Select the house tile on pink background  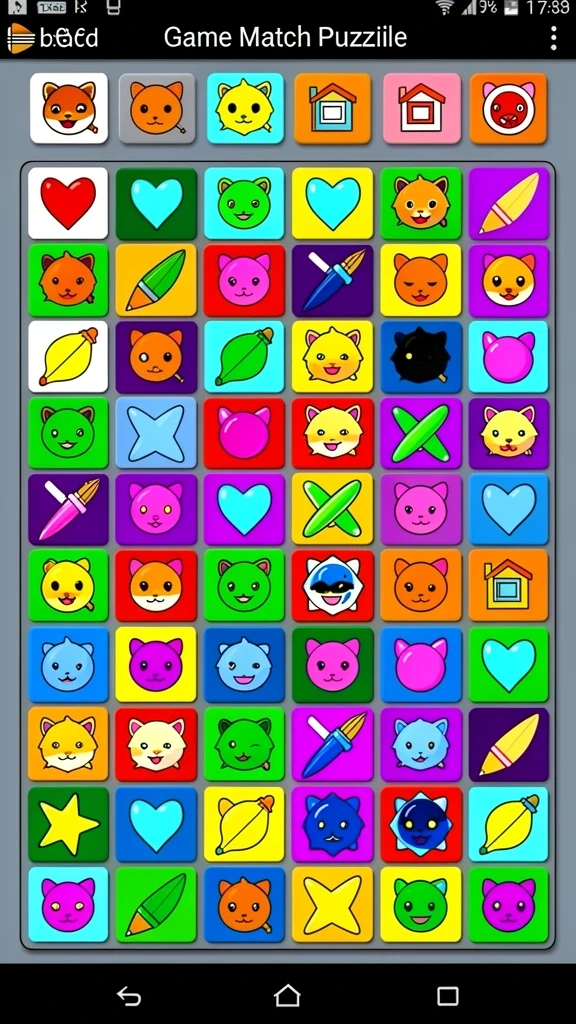pyautogui.click(x=421, y=108)
